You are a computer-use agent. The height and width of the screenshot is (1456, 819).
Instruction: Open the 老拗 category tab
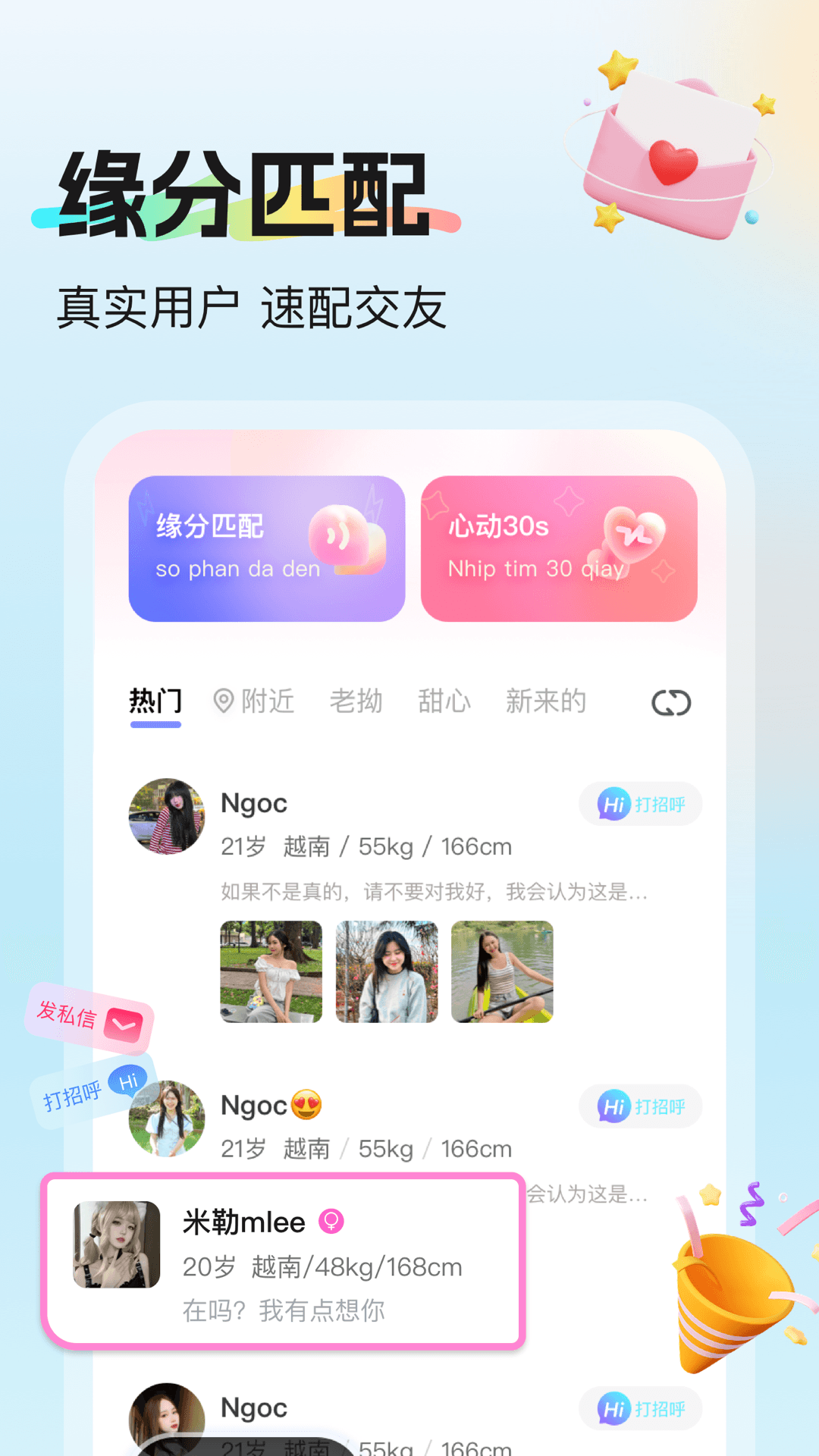(x=356, y=701)
